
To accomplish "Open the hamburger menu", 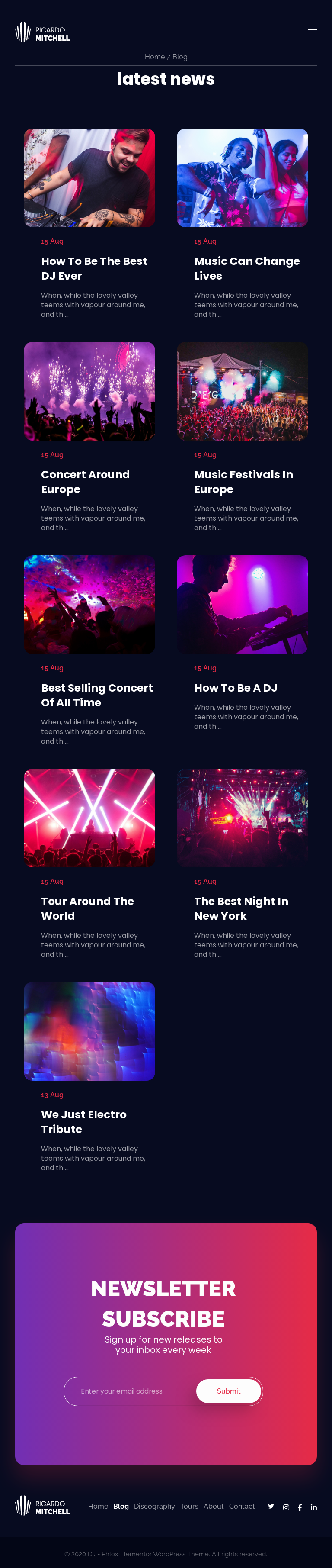I will tap(312, 34).
